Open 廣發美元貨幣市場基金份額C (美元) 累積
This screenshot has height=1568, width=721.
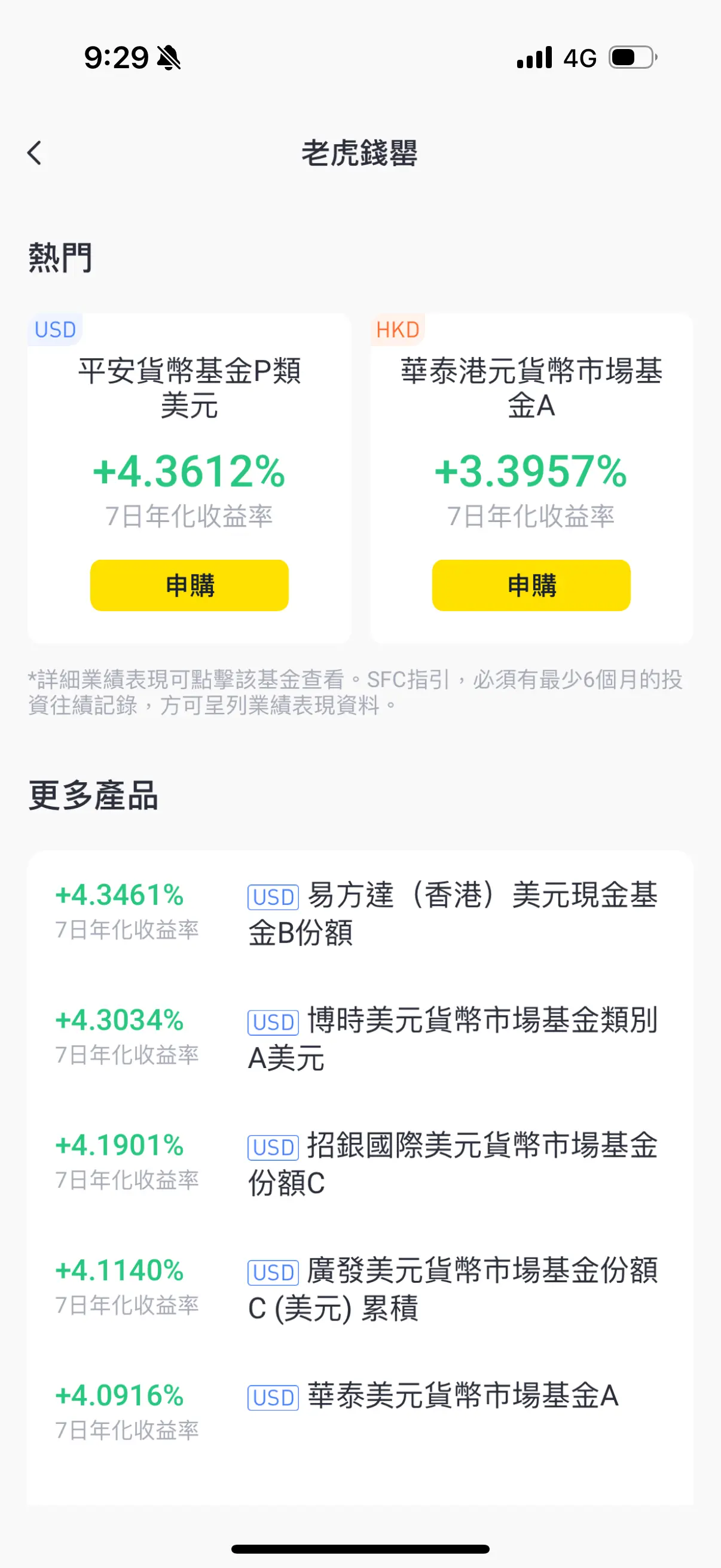click(360, 1289)
